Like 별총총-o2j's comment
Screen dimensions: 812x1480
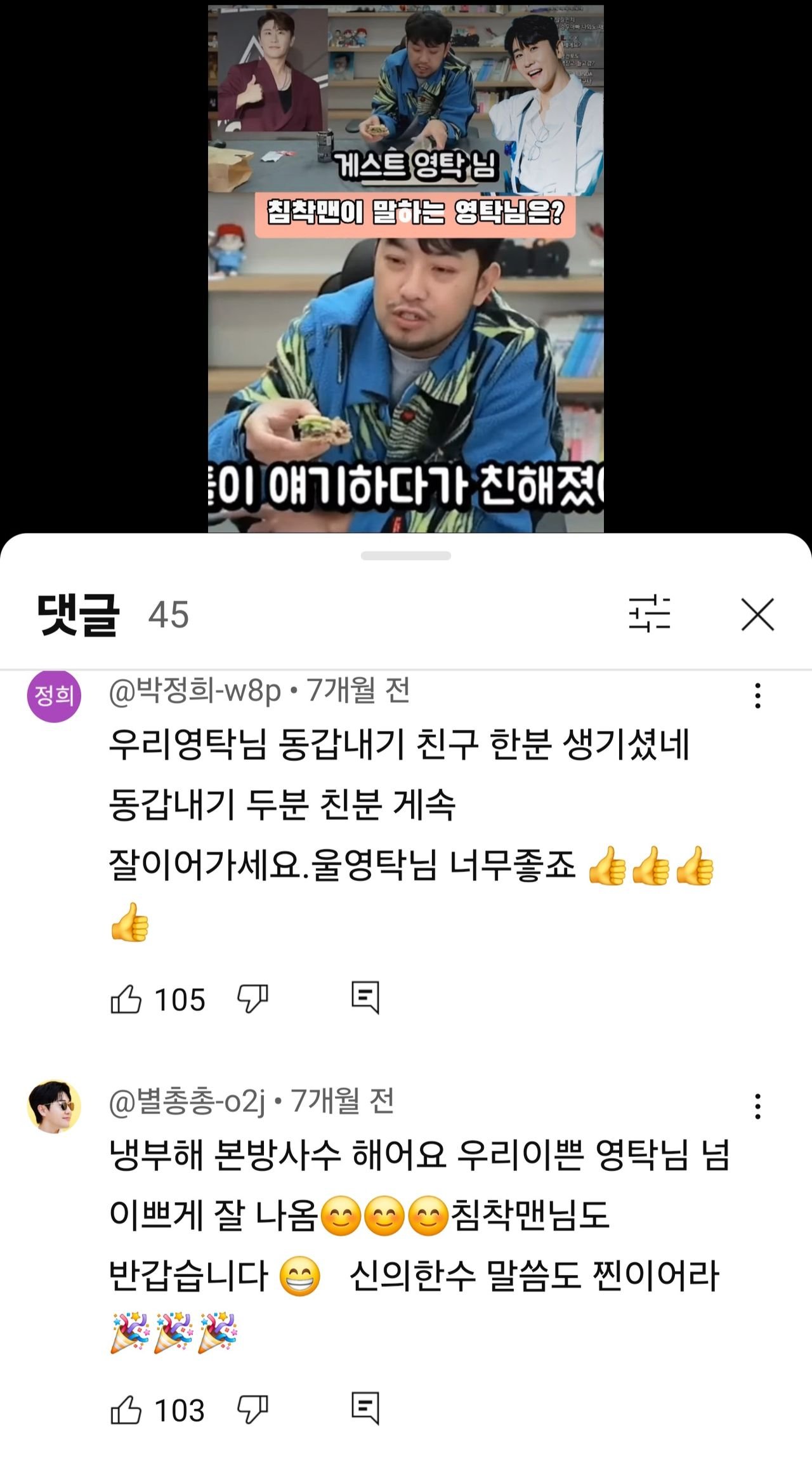click(x=126, y=1410)
